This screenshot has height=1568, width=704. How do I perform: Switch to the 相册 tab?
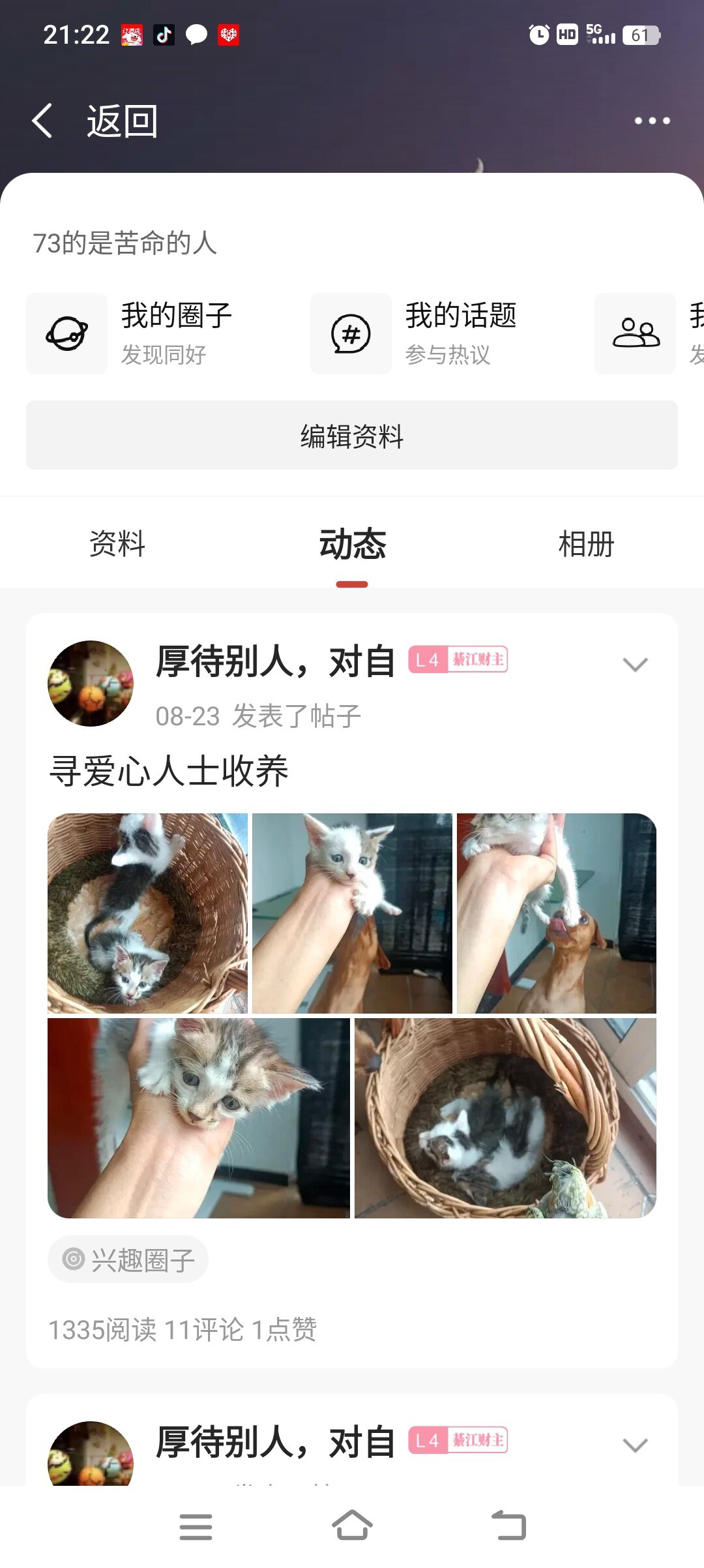(x=586, y=544)
